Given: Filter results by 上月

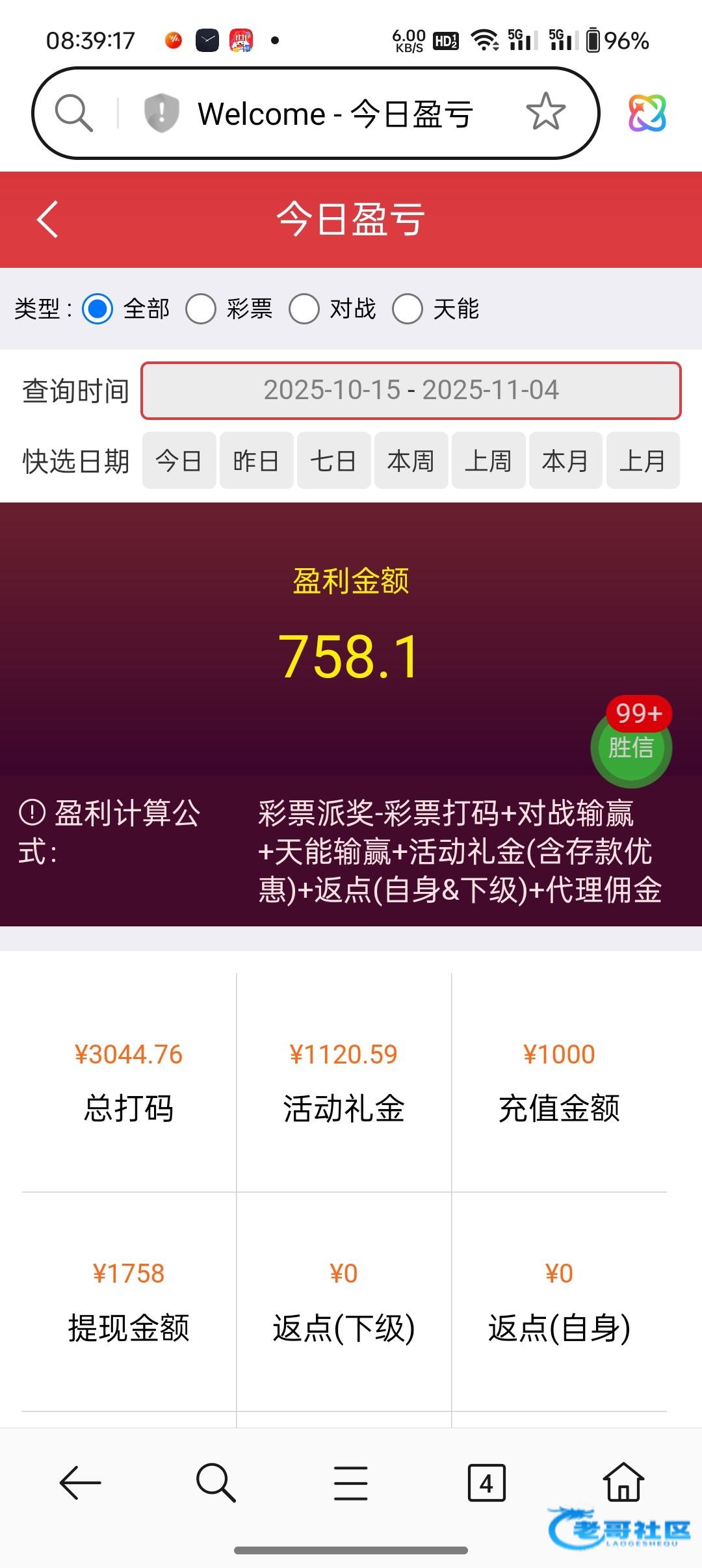Looking at the screenshot, I should pos(643,460).
